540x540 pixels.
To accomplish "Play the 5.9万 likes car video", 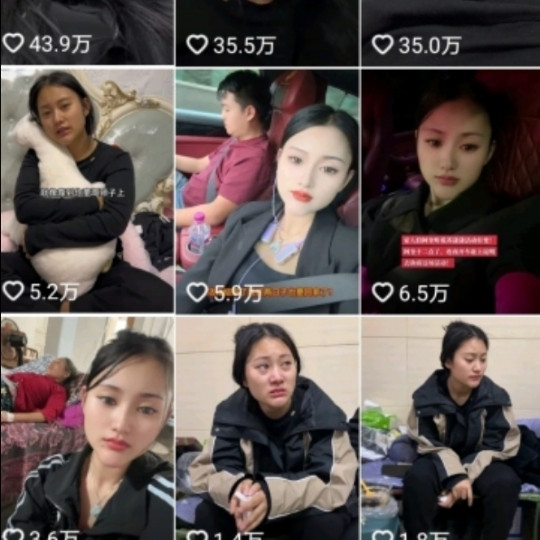I will [268, 190].
